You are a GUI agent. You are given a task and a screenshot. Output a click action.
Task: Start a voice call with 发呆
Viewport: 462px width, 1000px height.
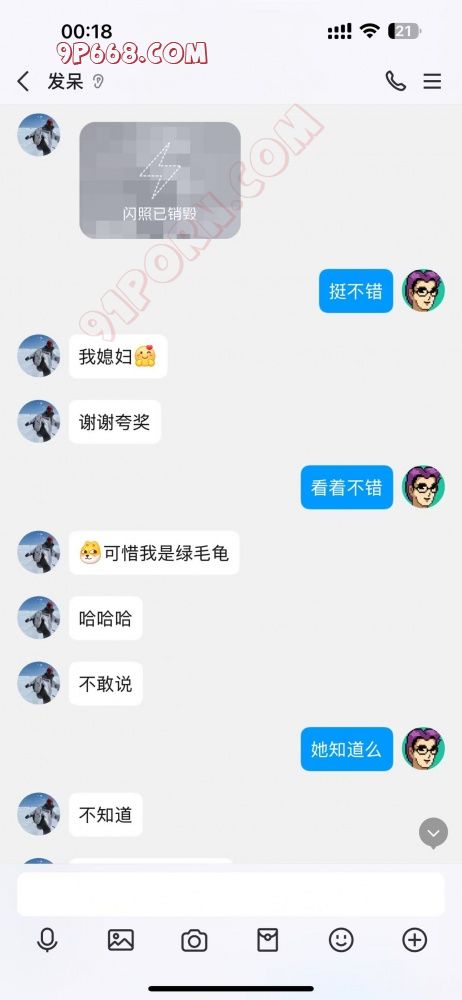pos(396,81)
